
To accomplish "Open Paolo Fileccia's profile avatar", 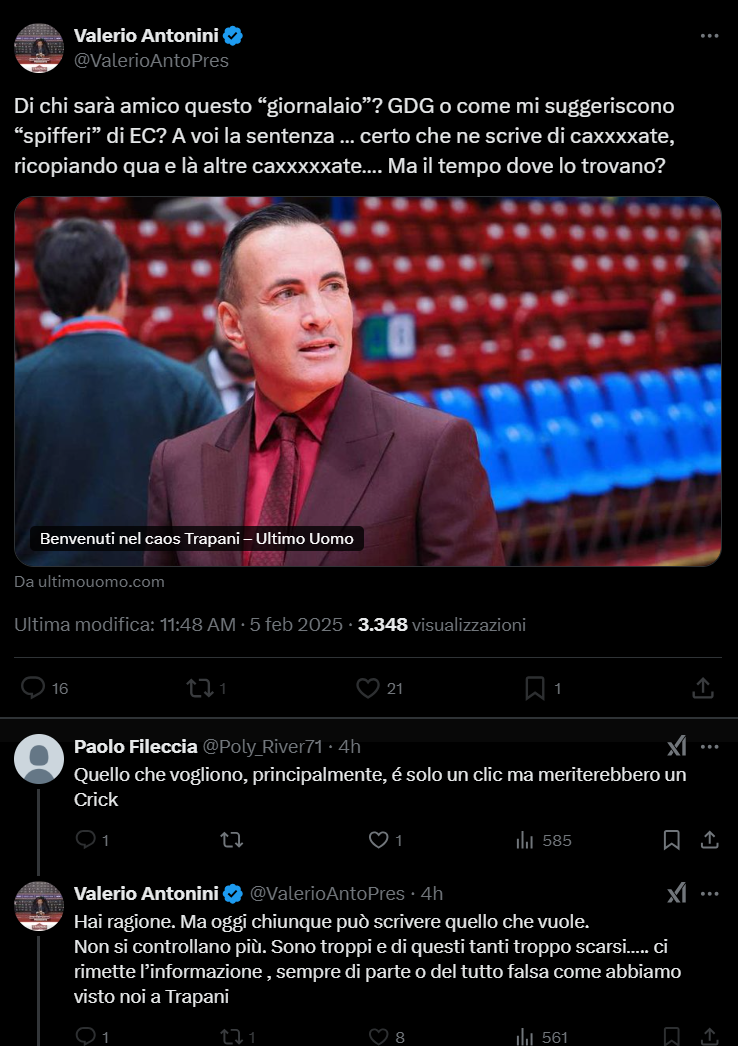I will tap(39, 758).
